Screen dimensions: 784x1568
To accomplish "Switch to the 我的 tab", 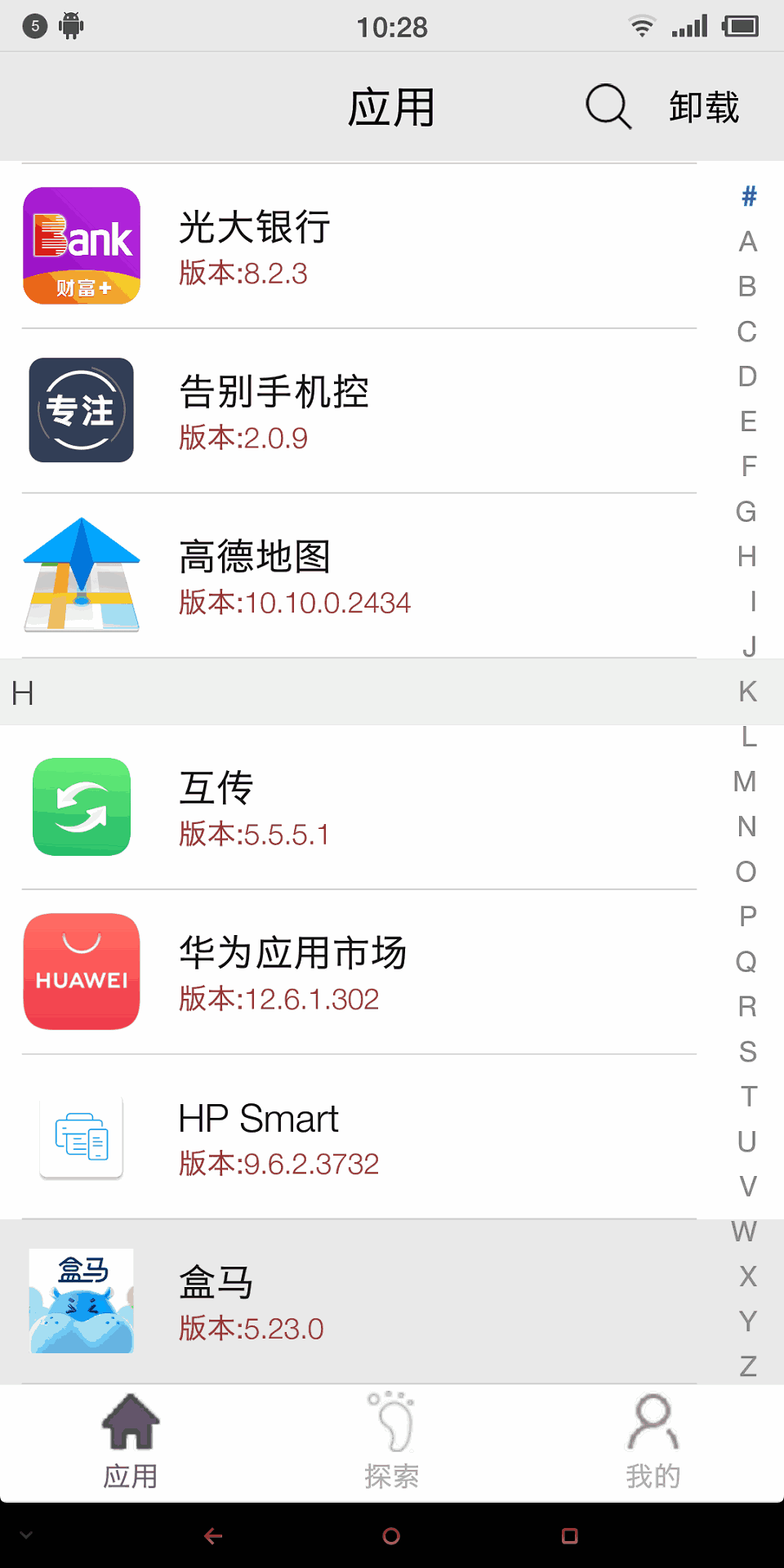I will (x=653, y=1442).
